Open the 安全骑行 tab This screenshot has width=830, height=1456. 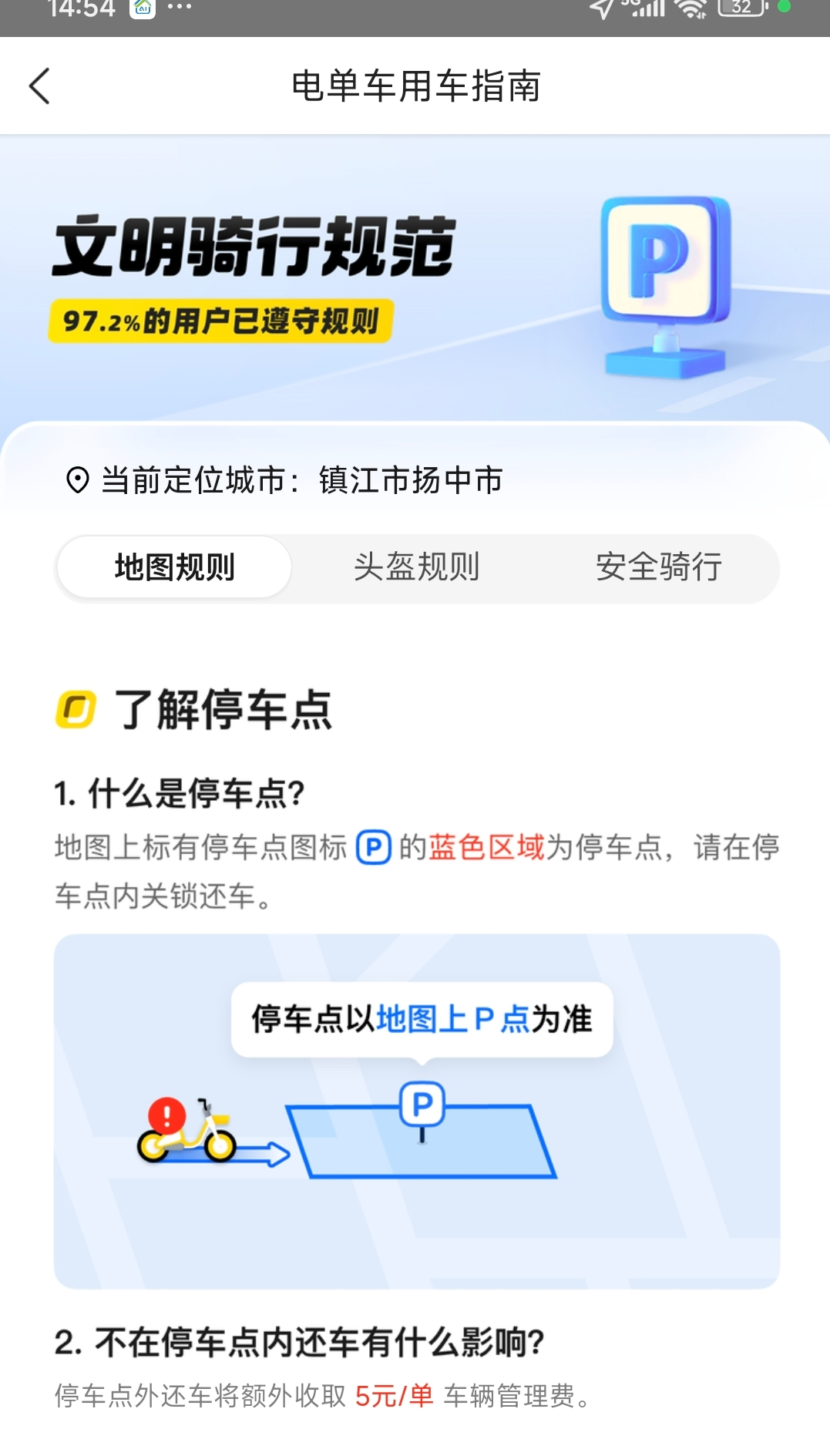pos(659,567)
